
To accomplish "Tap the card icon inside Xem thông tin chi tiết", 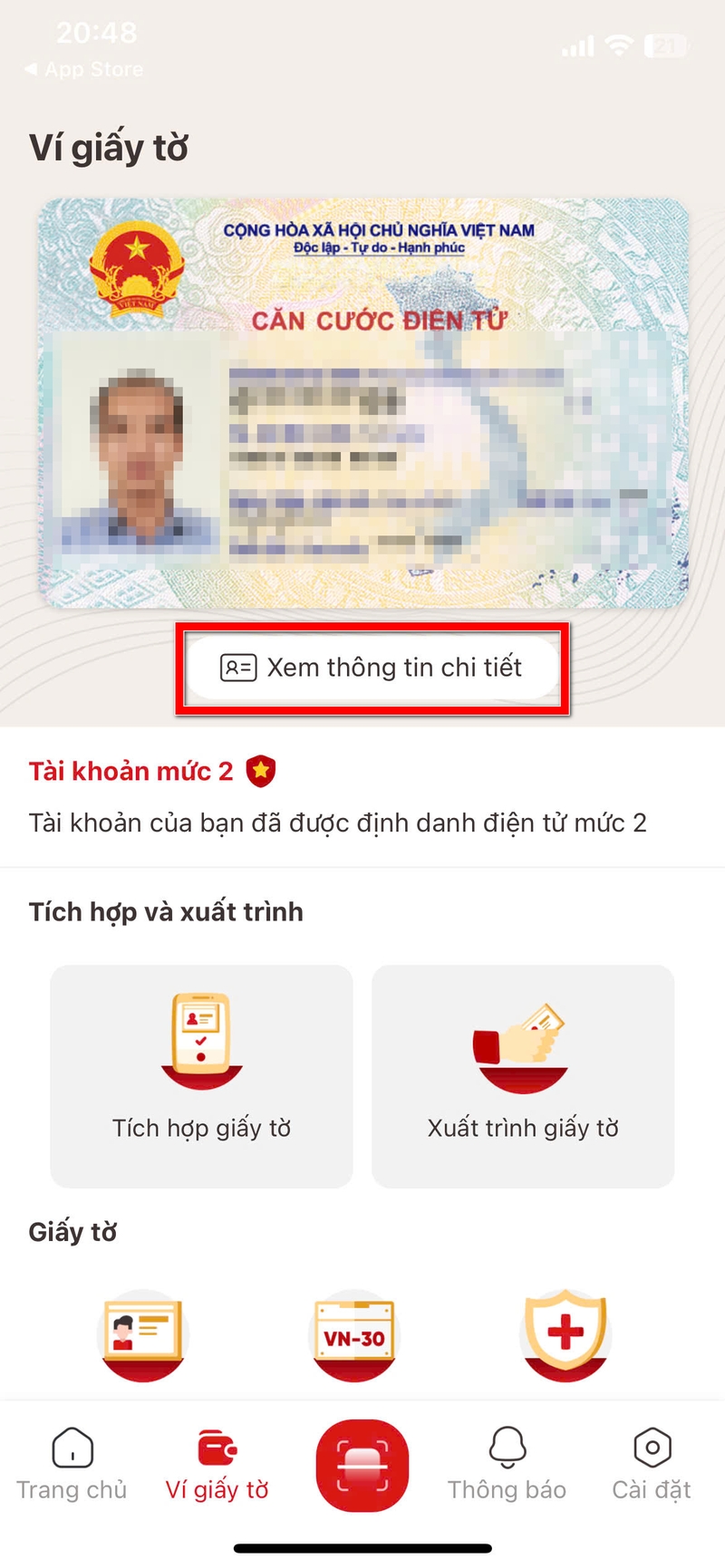I will (238, 668).
